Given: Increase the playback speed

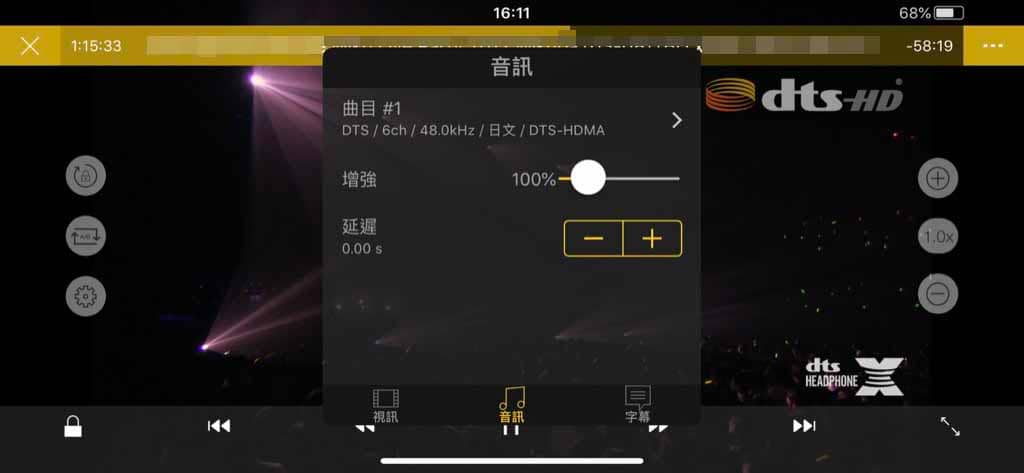Looking at the screenshot, I should pyautogui.click(x=938, y=179).
